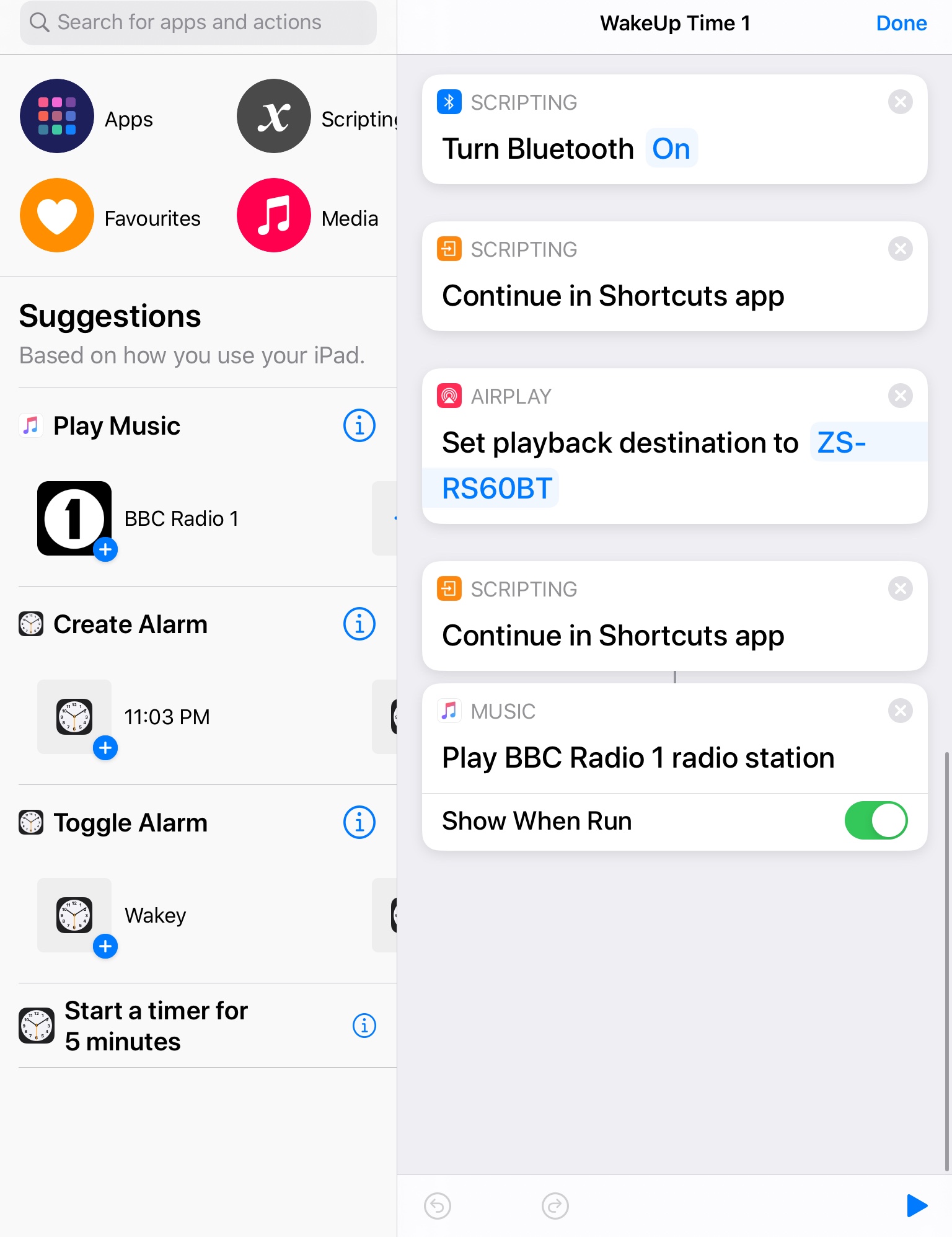Tap the search for apps and actions field
The height and width of the screenshot is (1237, 952).
198,23
